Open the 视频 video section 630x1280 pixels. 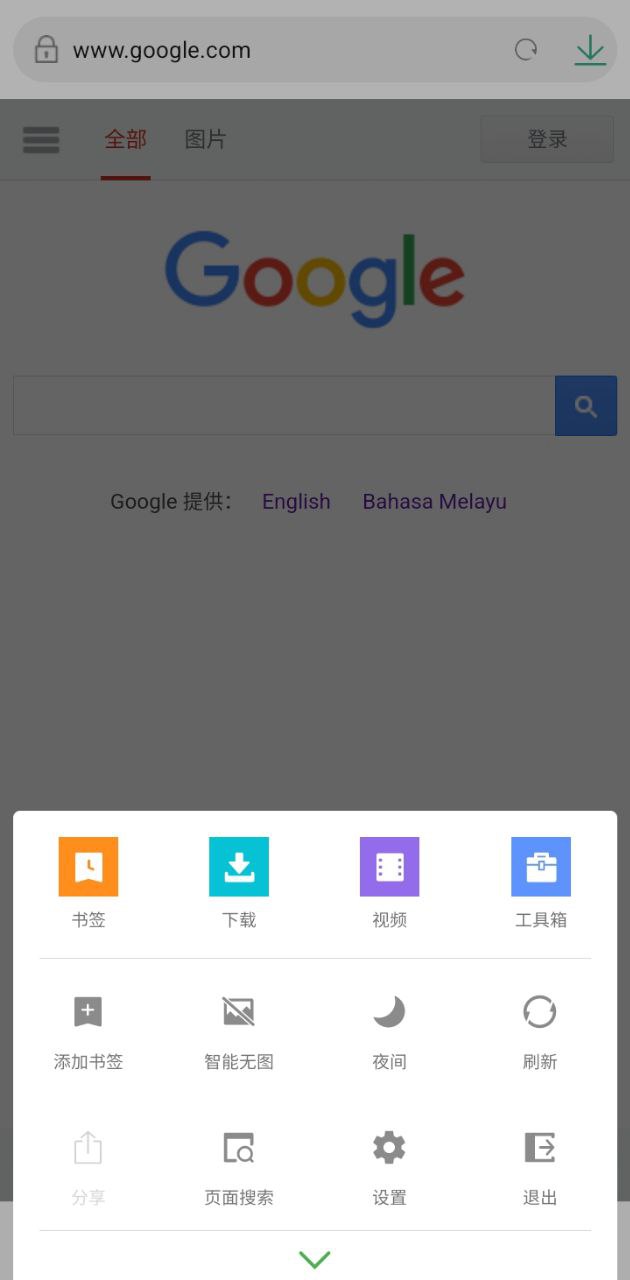pyautogui.click(x=389, y=882)
